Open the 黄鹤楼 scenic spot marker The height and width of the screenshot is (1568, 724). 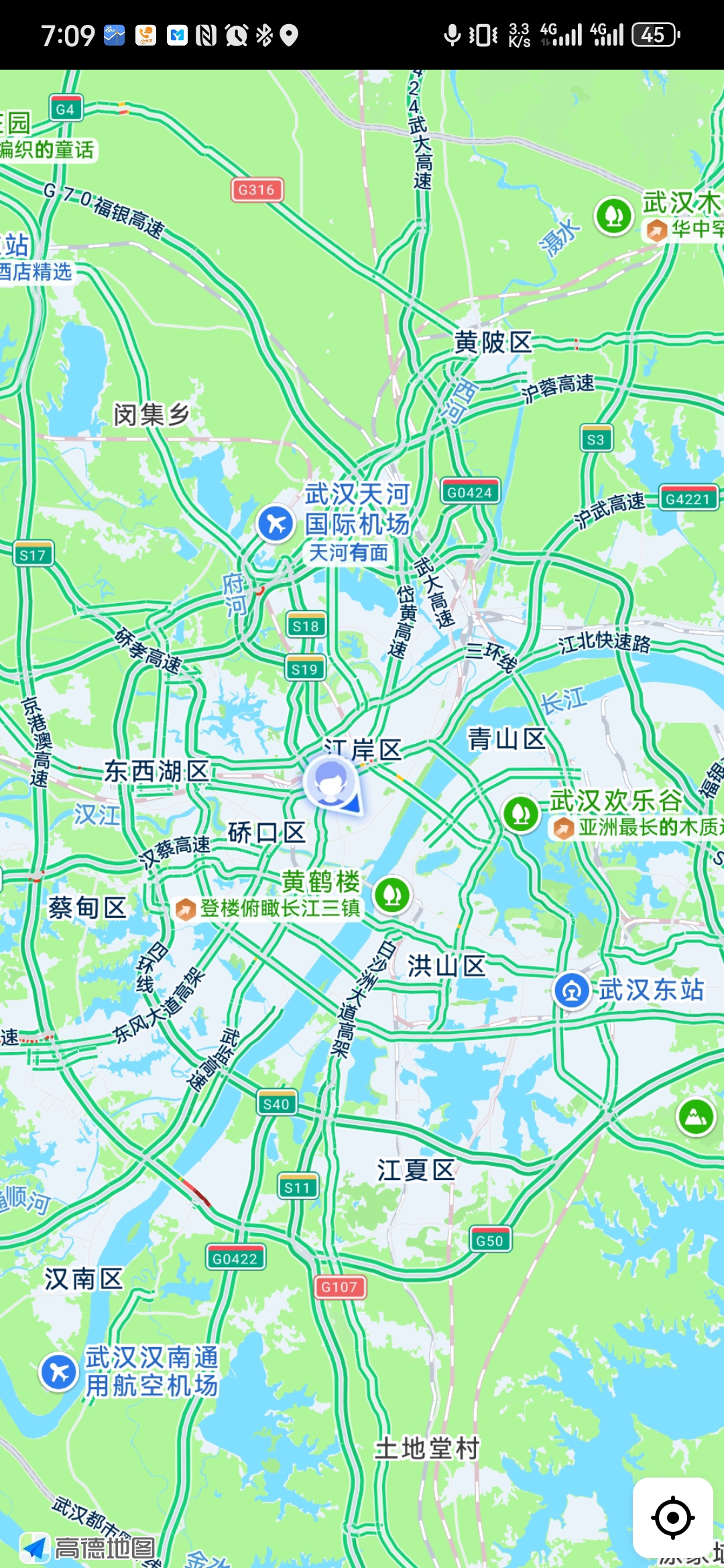[392, 895]
